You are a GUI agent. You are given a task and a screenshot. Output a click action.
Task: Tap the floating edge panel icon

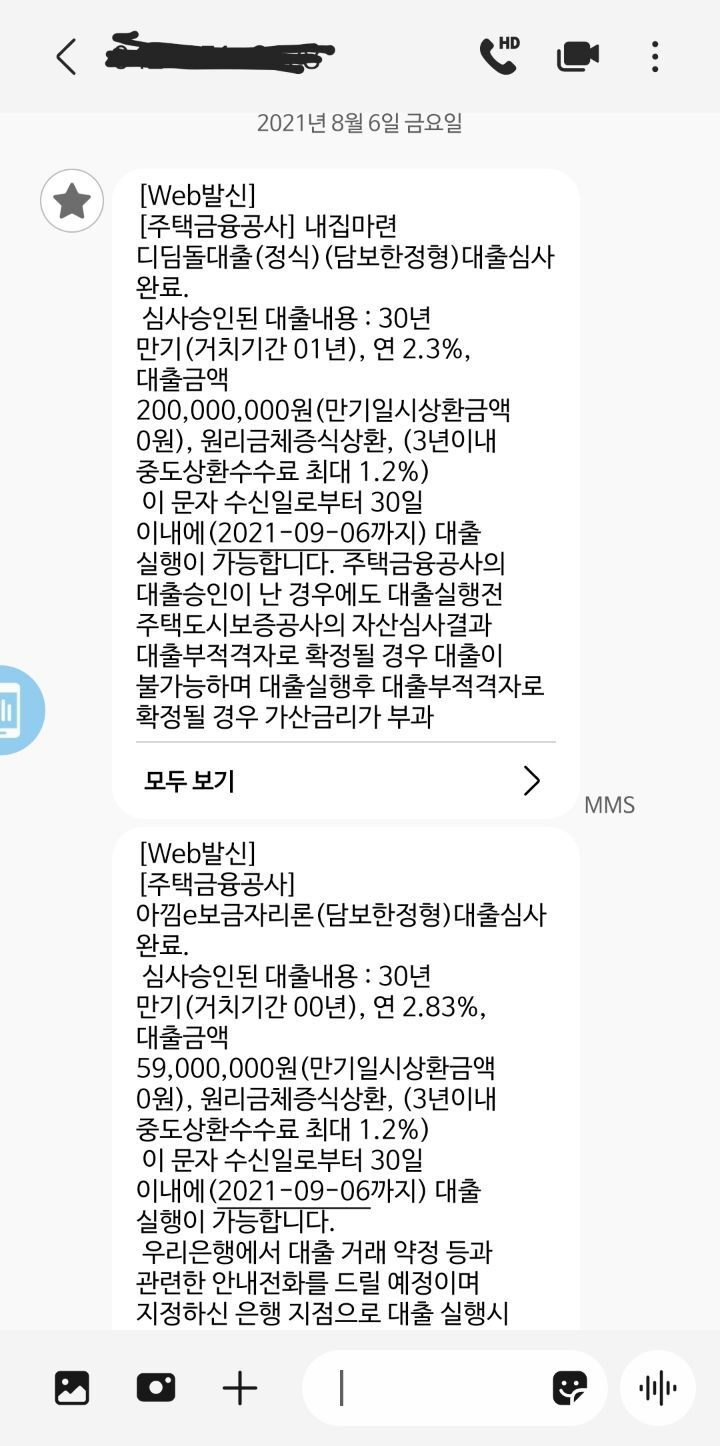coord(13,708)
